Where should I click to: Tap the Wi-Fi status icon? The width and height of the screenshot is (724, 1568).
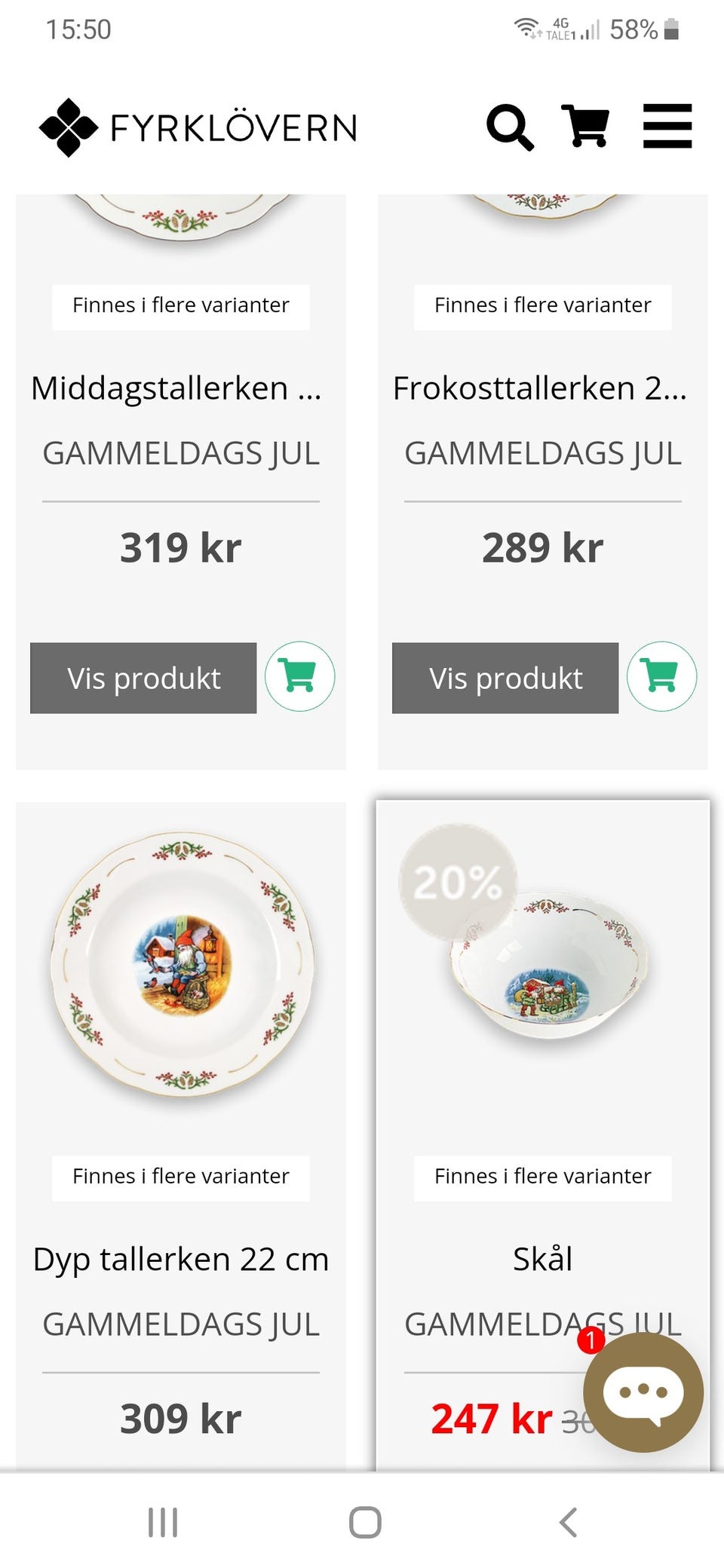point(526,25)
